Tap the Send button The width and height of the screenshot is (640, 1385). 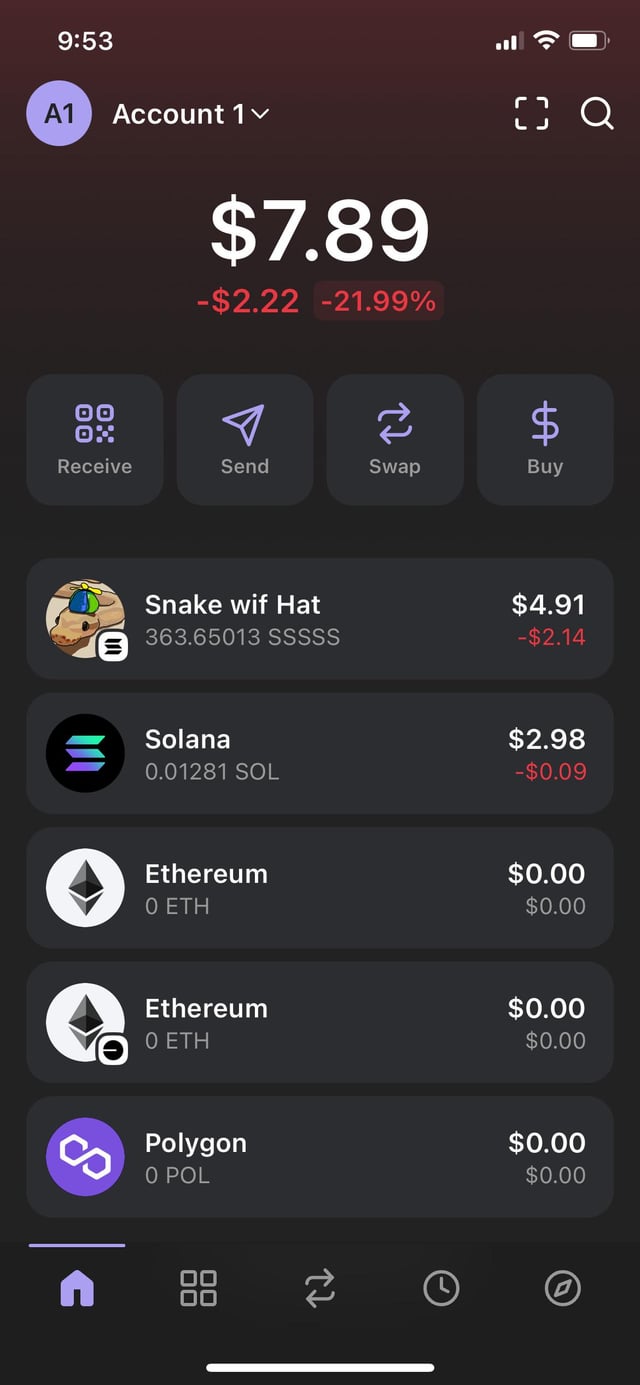pyautogui.click(x=245, y=439)
